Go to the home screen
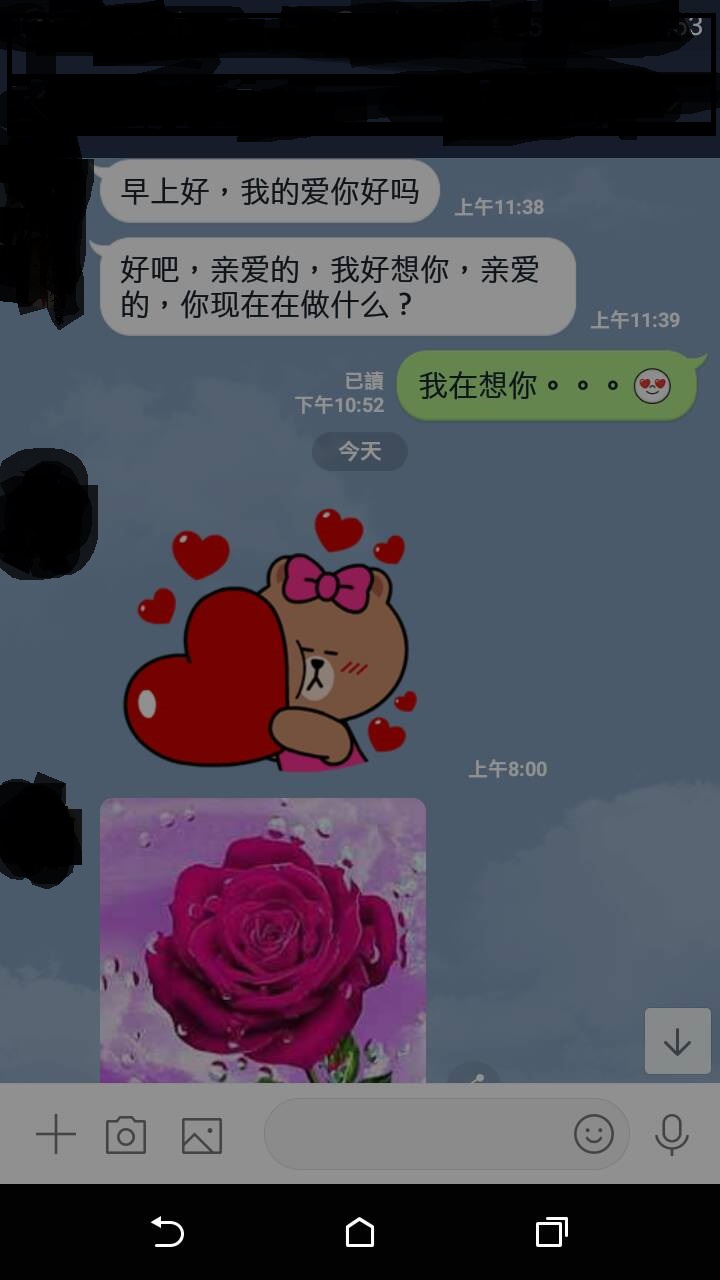The width and height of the screenshot is (720, 1280). tap(360, 1232)
